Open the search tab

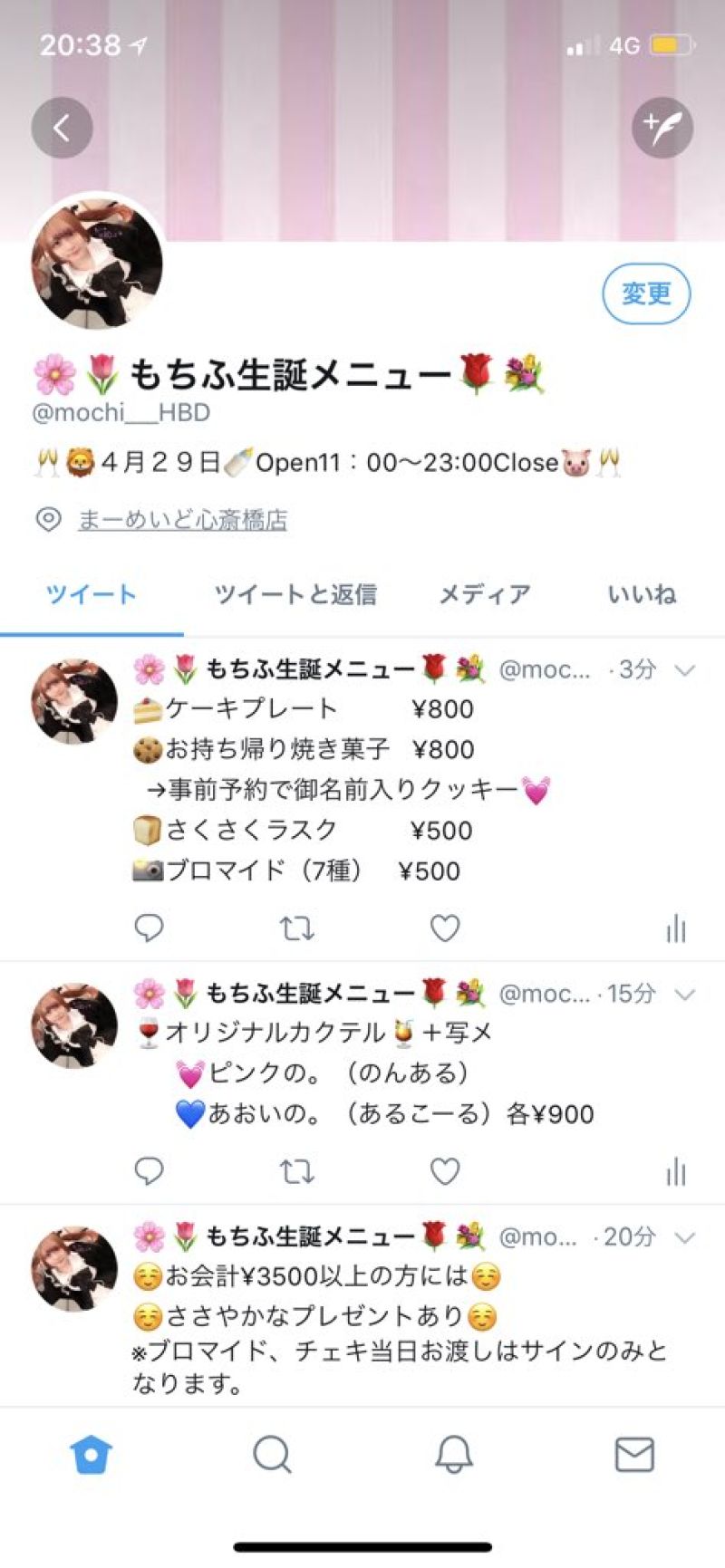[x=272, y=1455]
